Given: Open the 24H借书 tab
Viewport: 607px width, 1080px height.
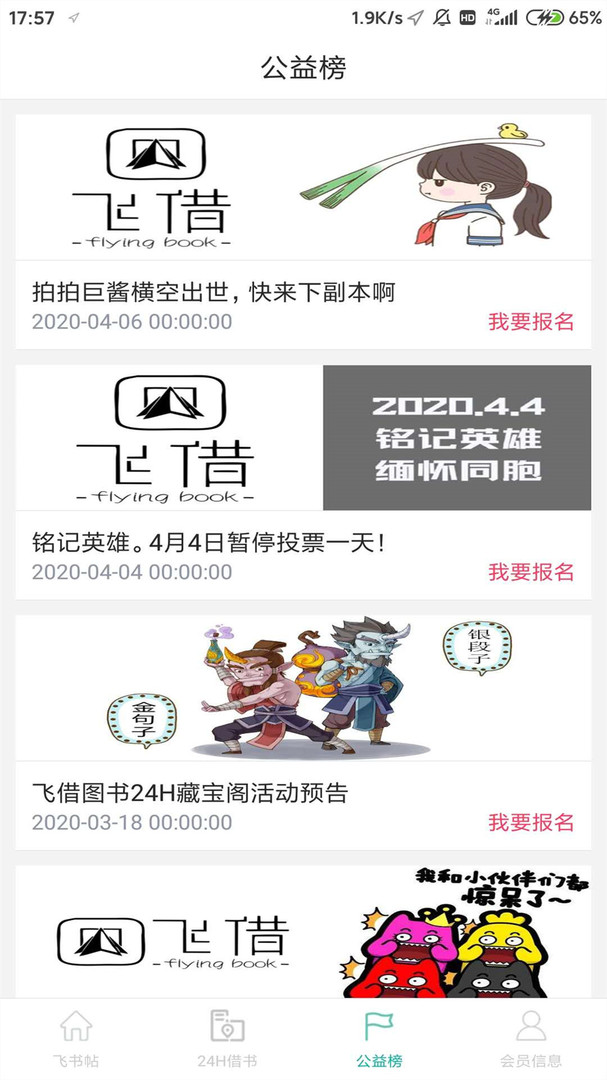Looking at the screenshot, I should [227, 1039].
